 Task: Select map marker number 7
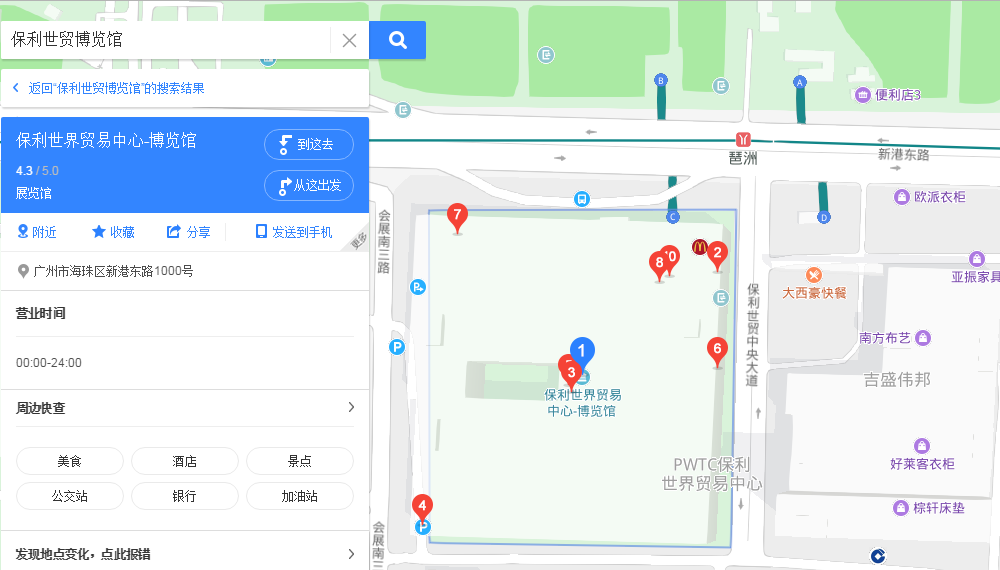[x=457, y=216]
